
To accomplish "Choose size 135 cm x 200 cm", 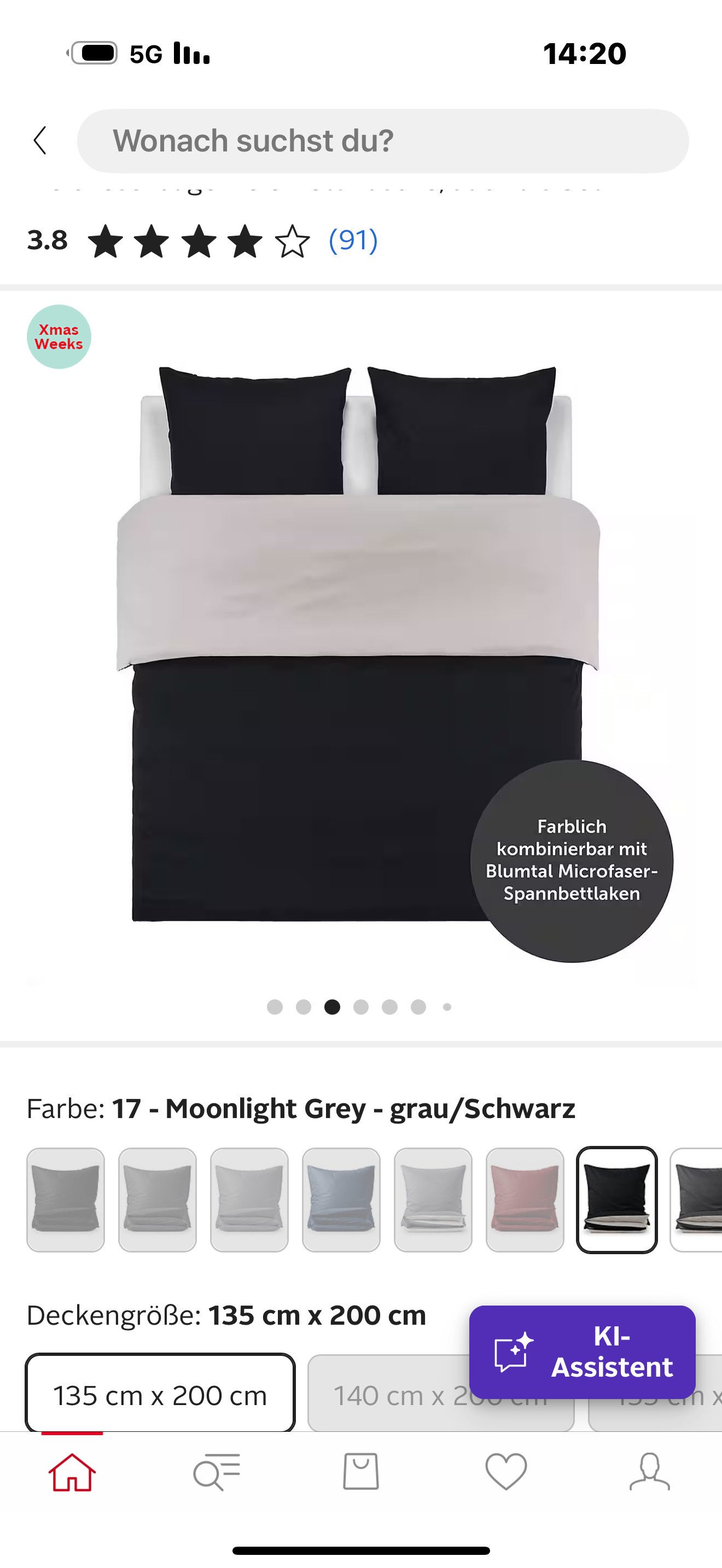I will [160, 1395].
